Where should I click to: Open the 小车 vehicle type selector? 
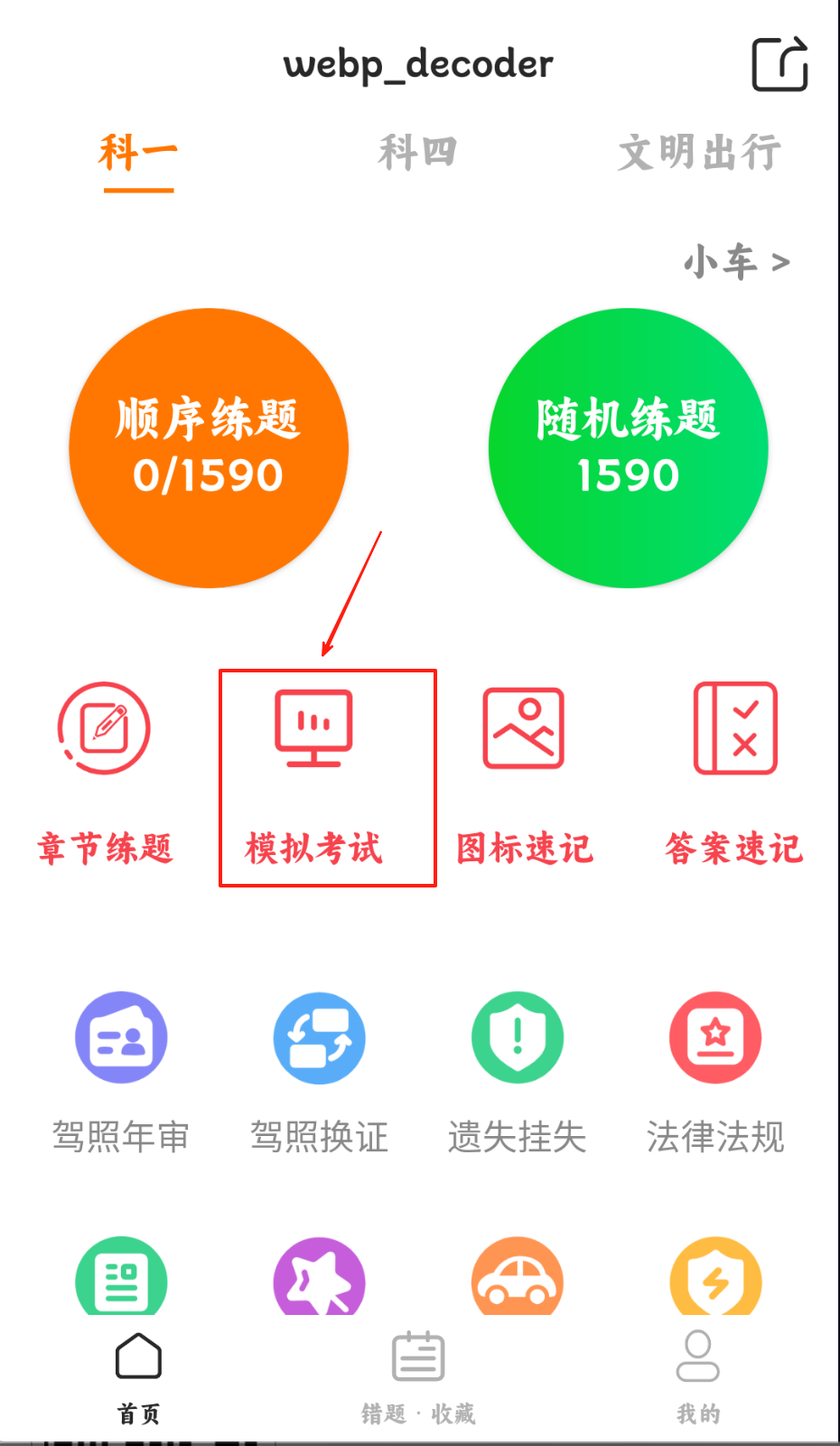pyautogui.click(x=736, y=262)
